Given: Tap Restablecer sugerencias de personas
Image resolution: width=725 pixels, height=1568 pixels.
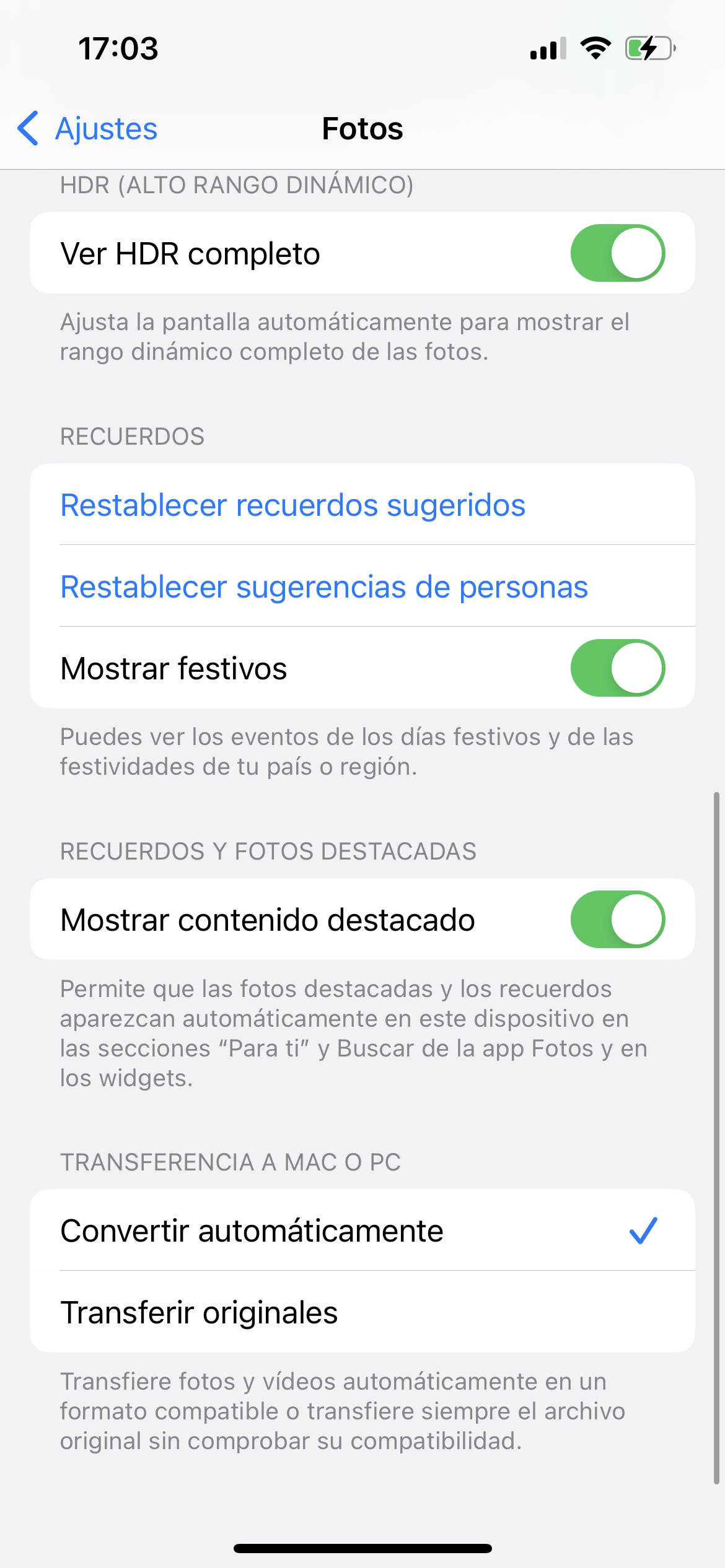Looking at the screenshot, I should click(323, 586).
